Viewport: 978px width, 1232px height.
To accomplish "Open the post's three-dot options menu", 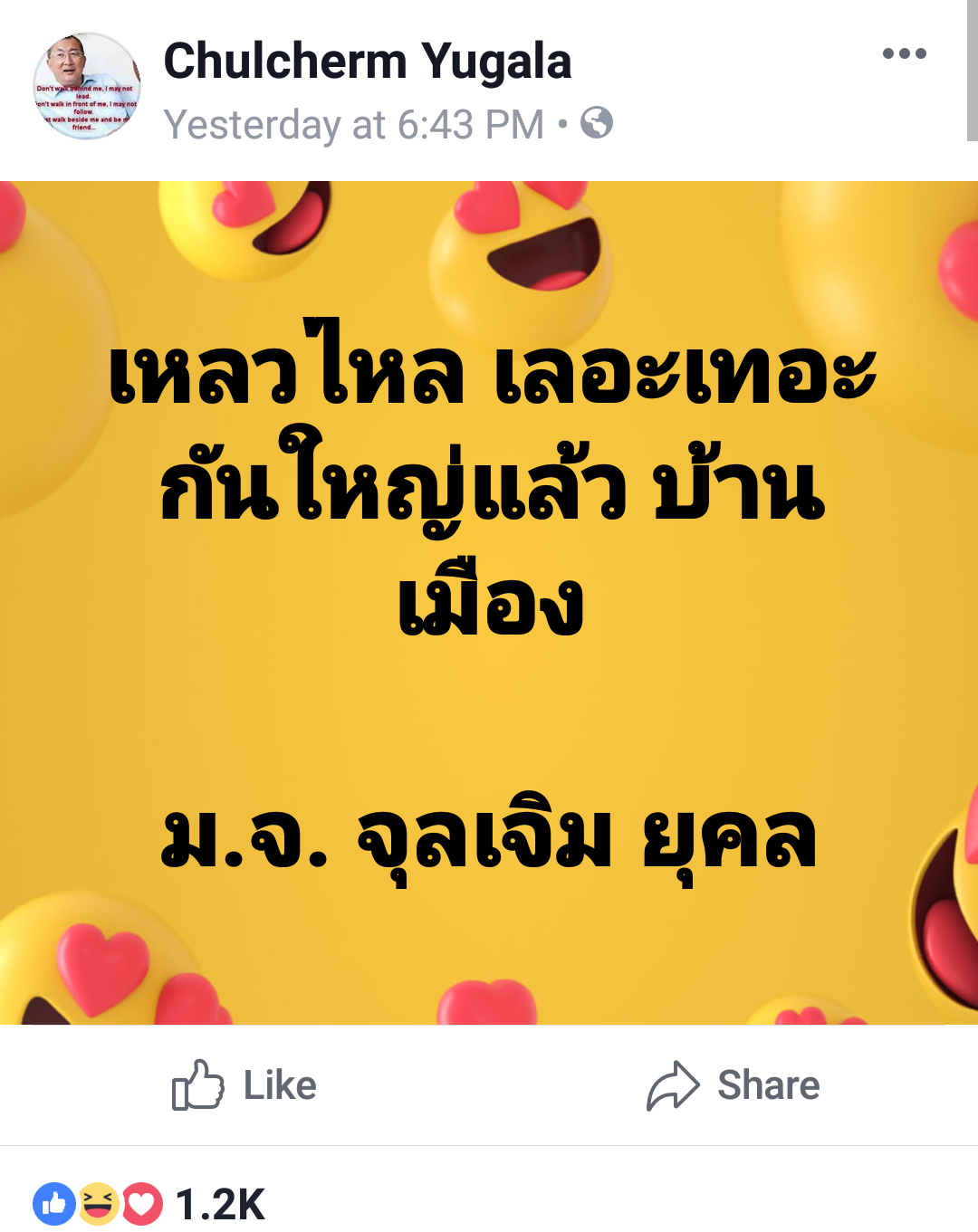I will coord(904,53).
